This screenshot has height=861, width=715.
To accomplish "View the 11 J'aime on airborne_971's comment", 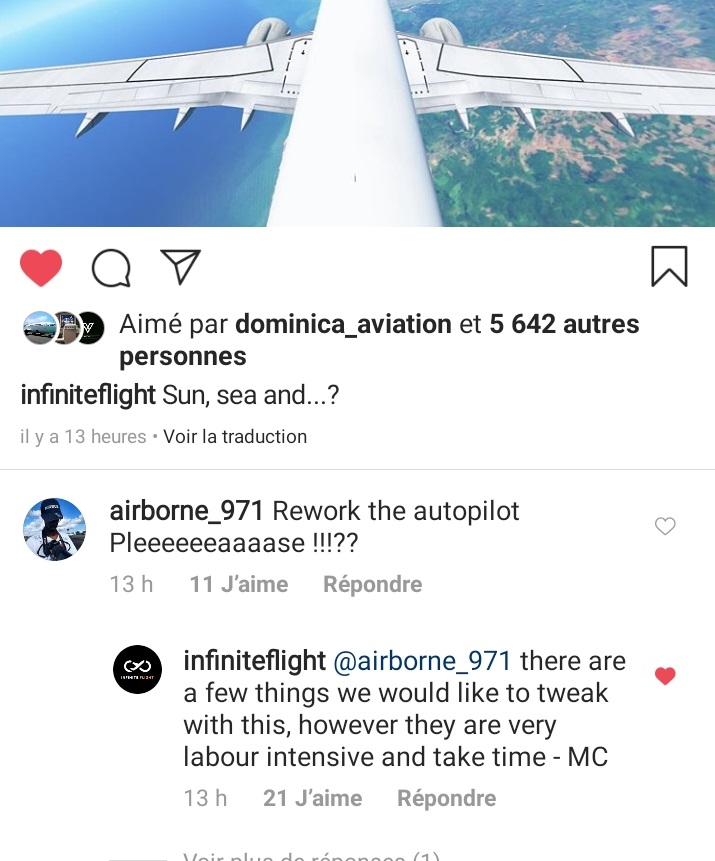I will [238, 585].
